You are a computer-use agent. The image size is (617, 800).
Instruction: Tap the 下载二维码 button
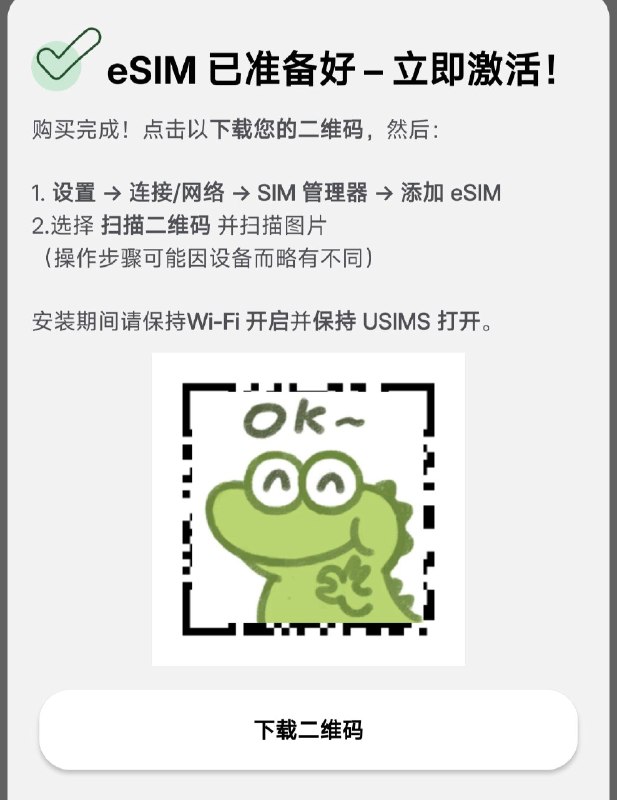point(308,729)
